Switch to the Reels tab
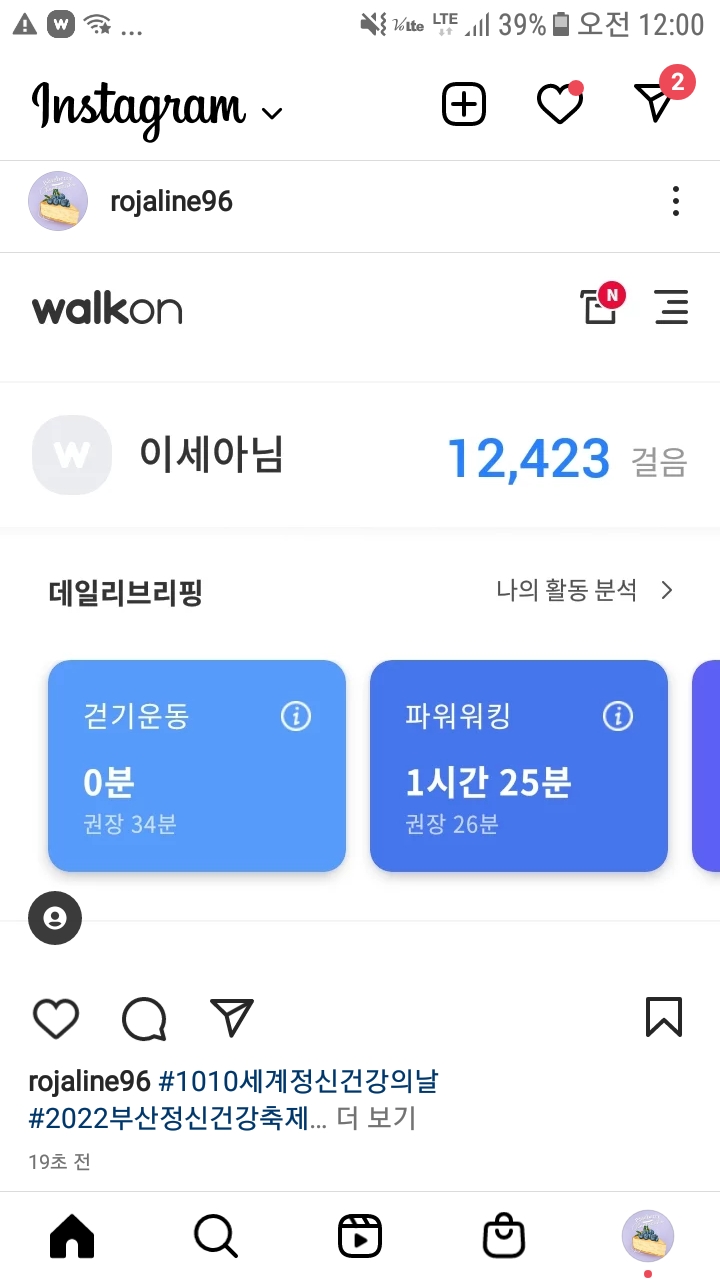 click(360, 1237)
